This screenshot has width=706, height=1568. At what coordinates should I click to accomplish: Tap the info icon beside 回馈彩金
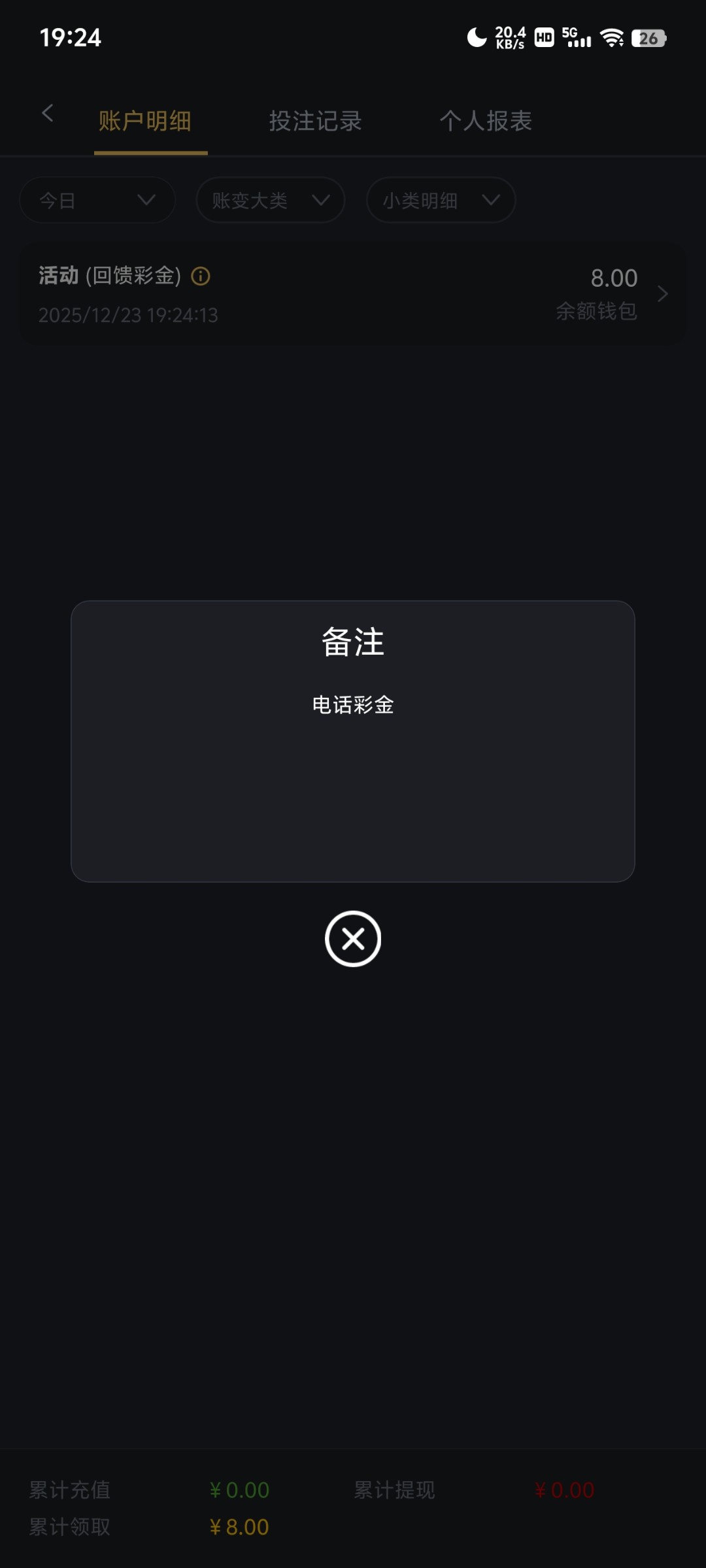[201, 276]
